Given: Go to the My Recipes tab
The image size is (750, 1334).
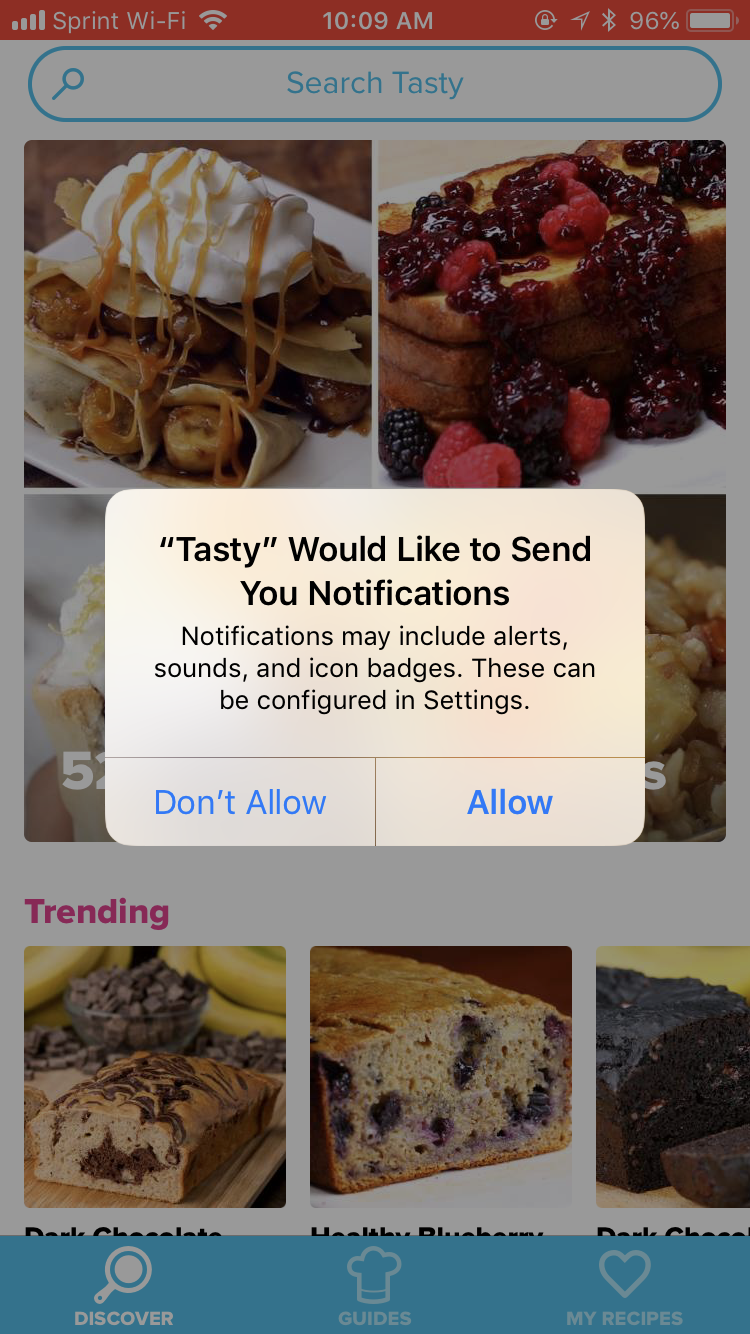Looking at the screenshot, I should point(624,1288).
